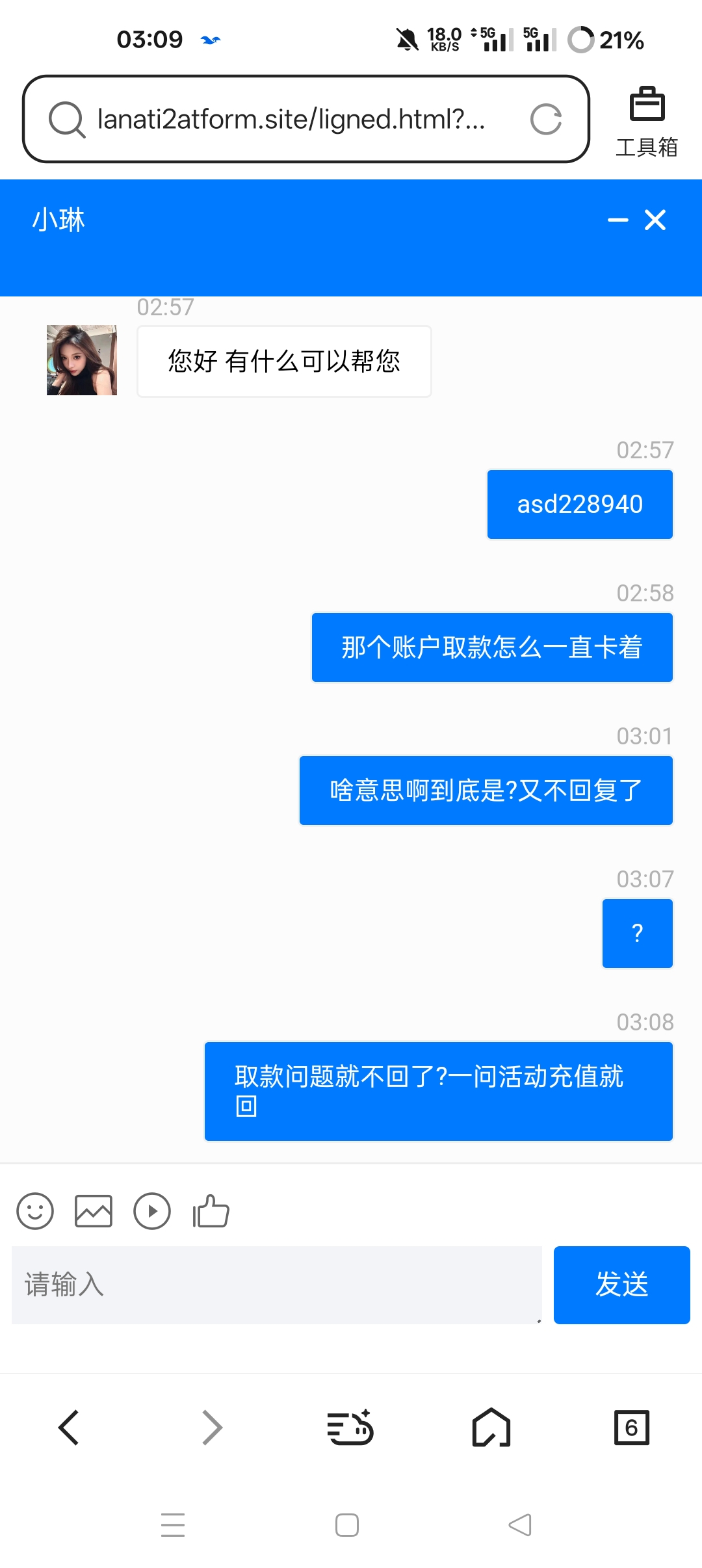Image resolution: width=702 pixels, height=1568 pixels.
Task: Focus the 请输入 message field
Action: point(276,1285)
